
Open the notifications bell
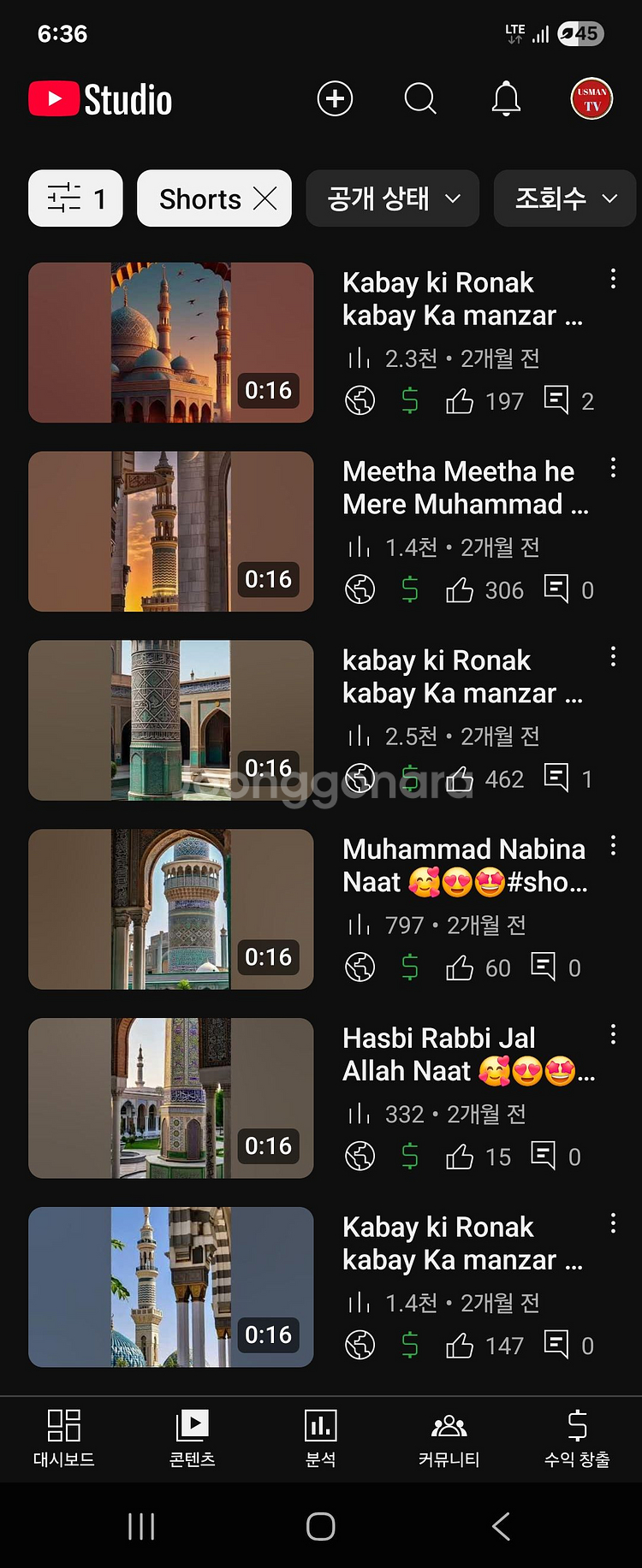coord(506,99)
